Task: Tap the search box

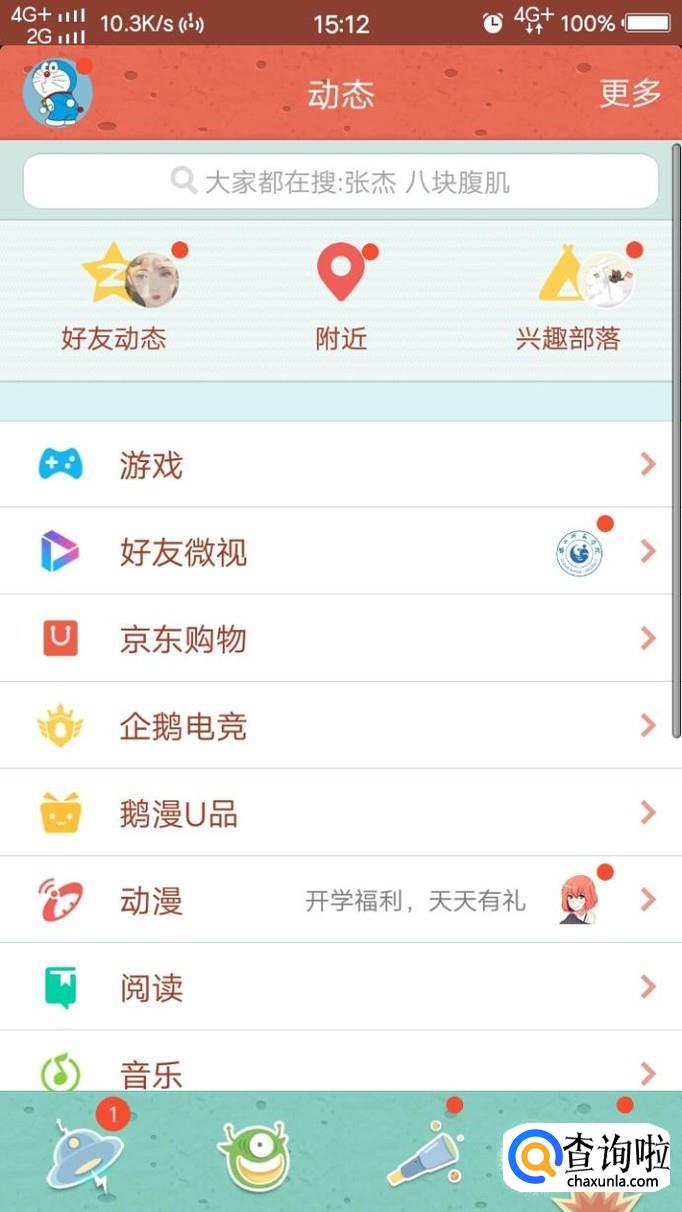Action: click(x=340, y=181)
